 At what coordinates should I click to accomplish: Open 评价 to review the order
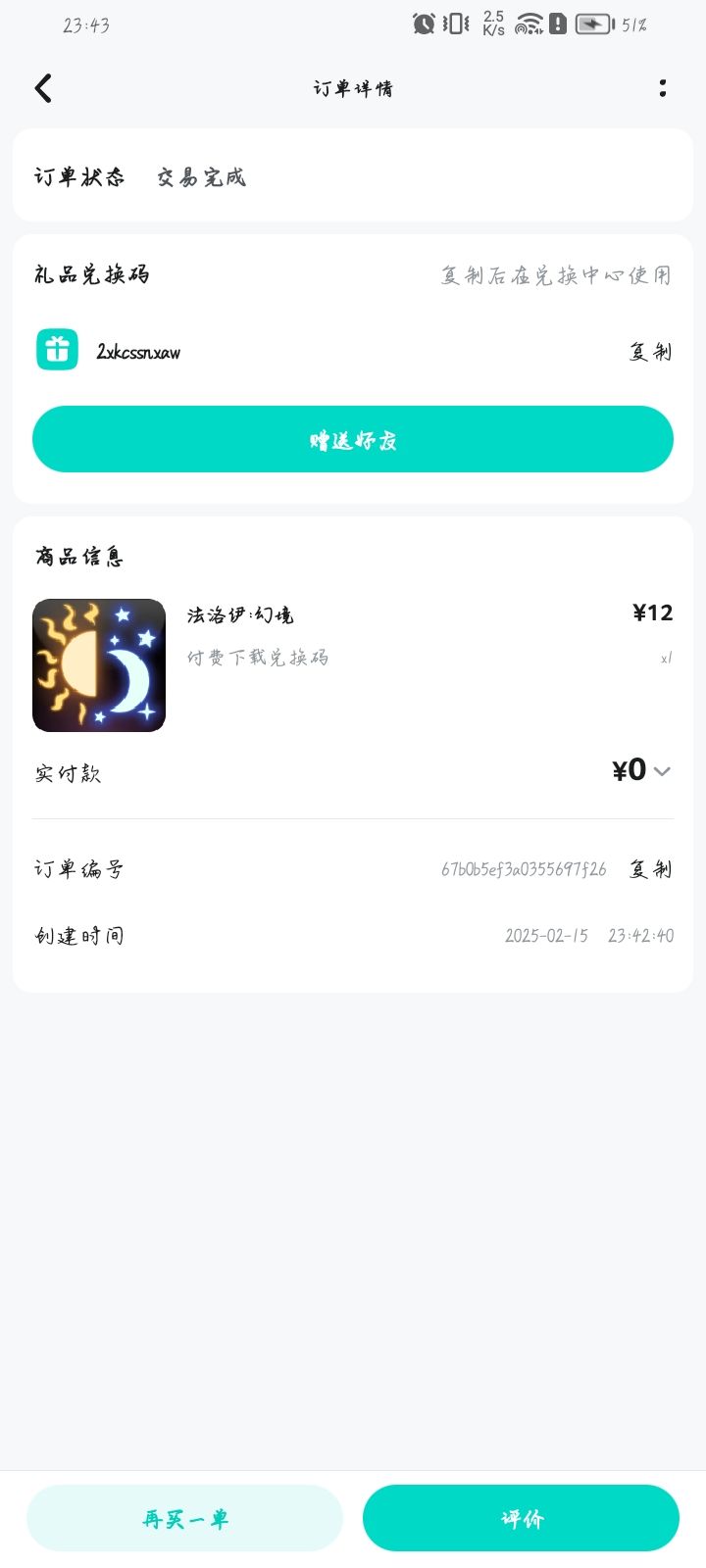coord(521,1518)
